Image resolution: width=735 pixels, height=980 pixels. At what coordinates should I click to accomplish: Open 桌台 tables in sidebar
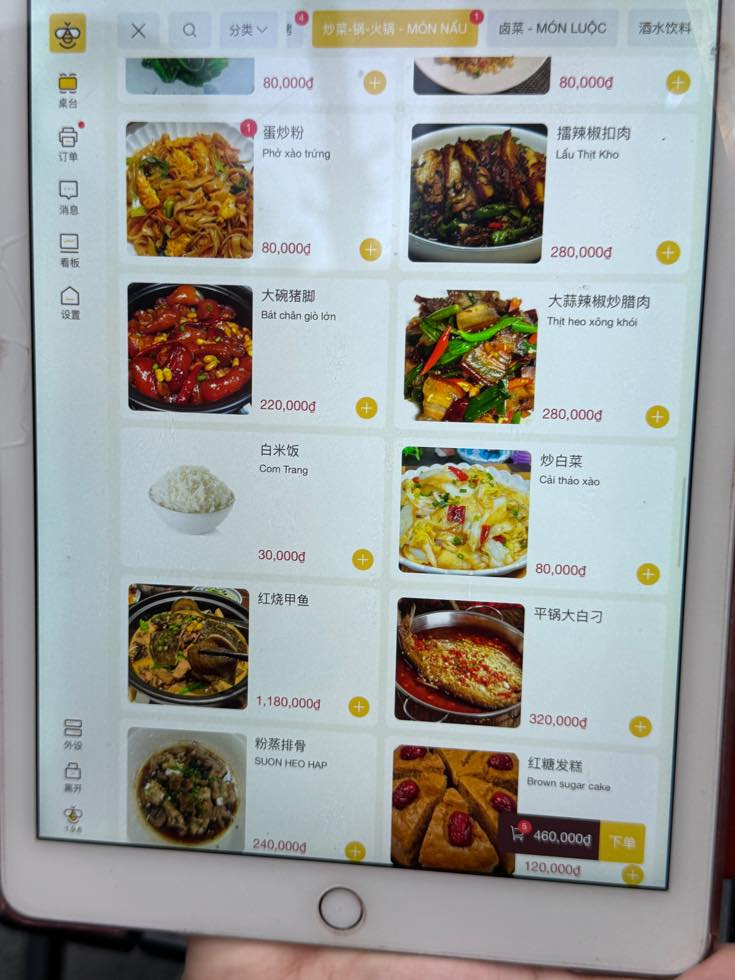(68, 90)
